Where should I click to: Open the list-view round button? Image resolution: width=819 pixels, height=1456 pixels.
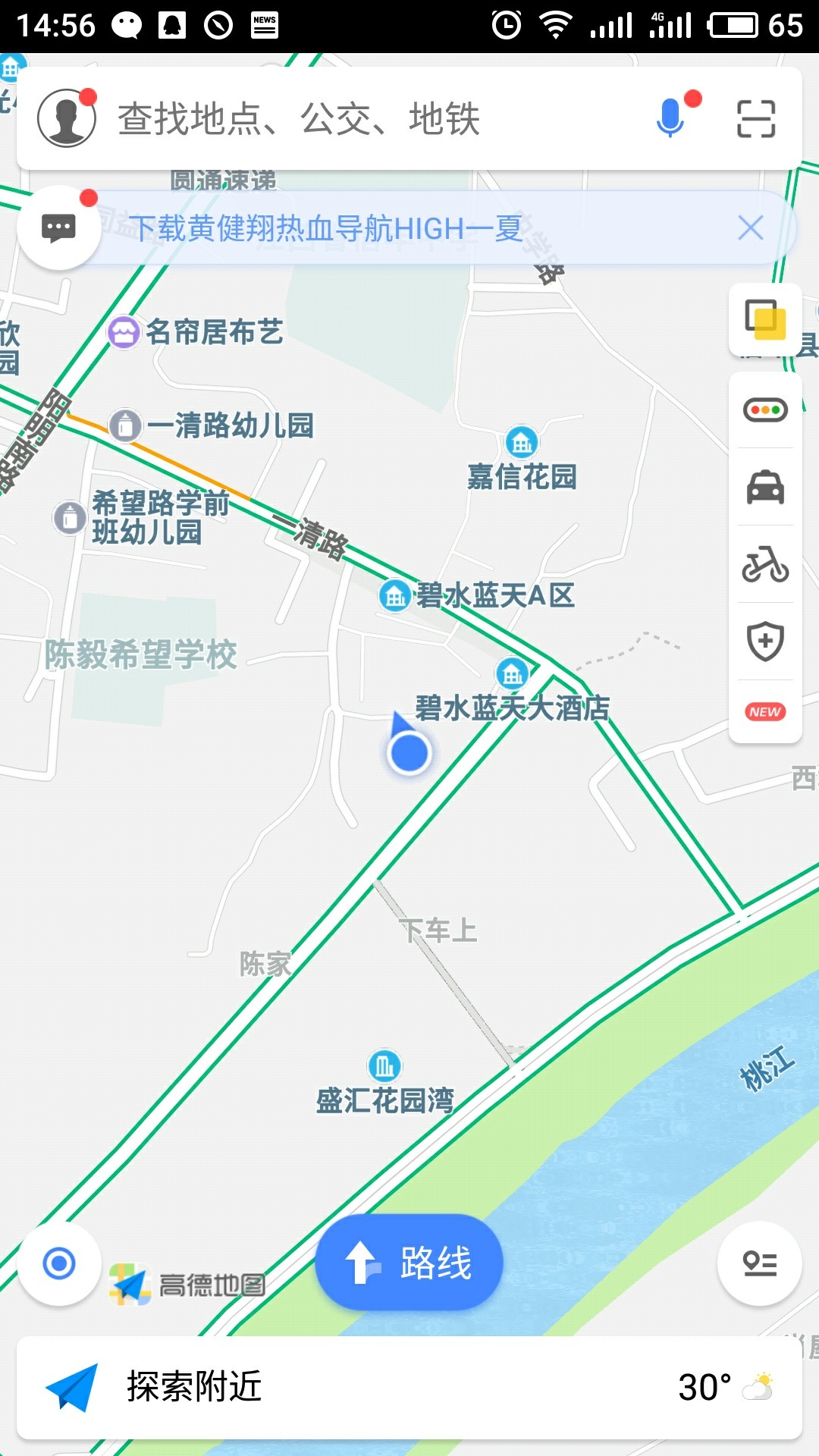click(760, 1263)
